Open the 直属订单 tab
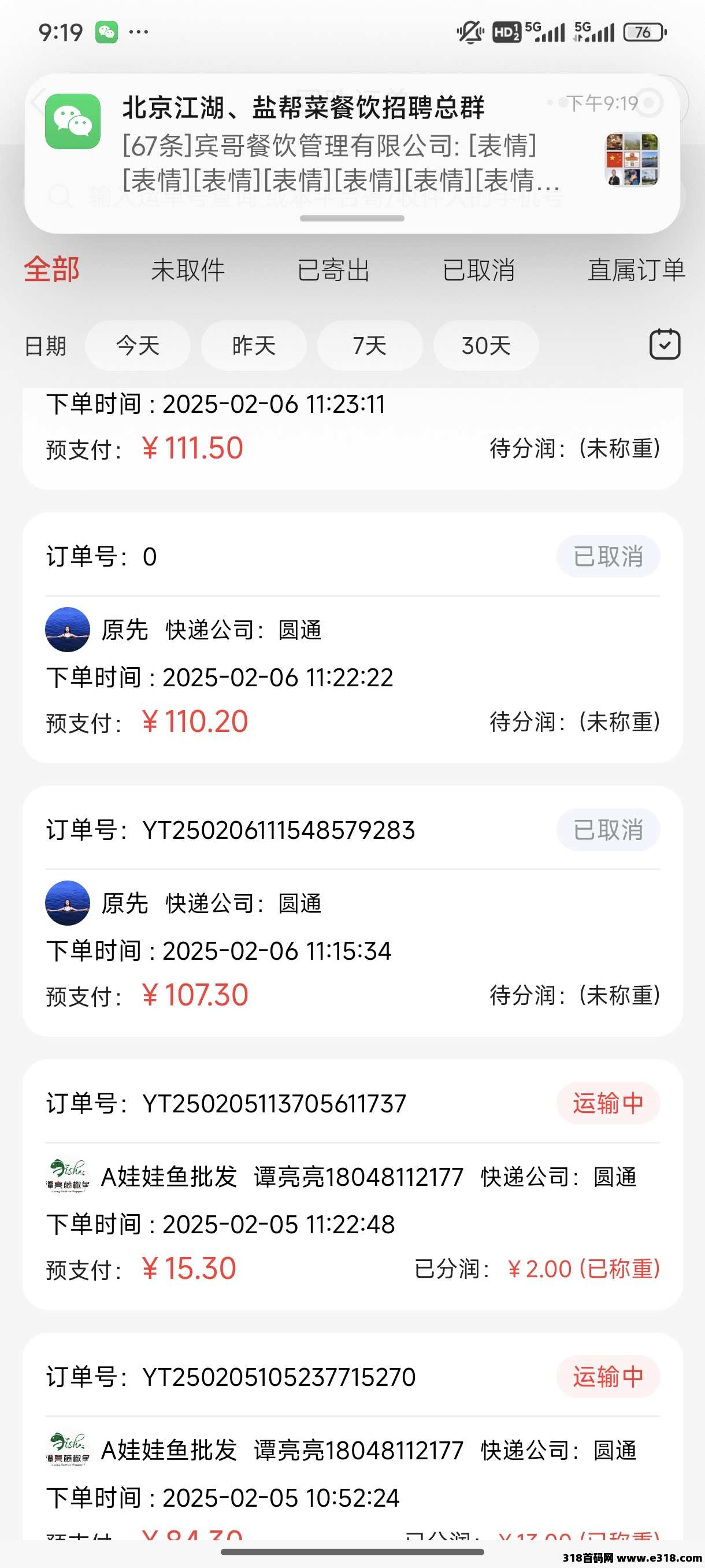 (x=636, y=269)
